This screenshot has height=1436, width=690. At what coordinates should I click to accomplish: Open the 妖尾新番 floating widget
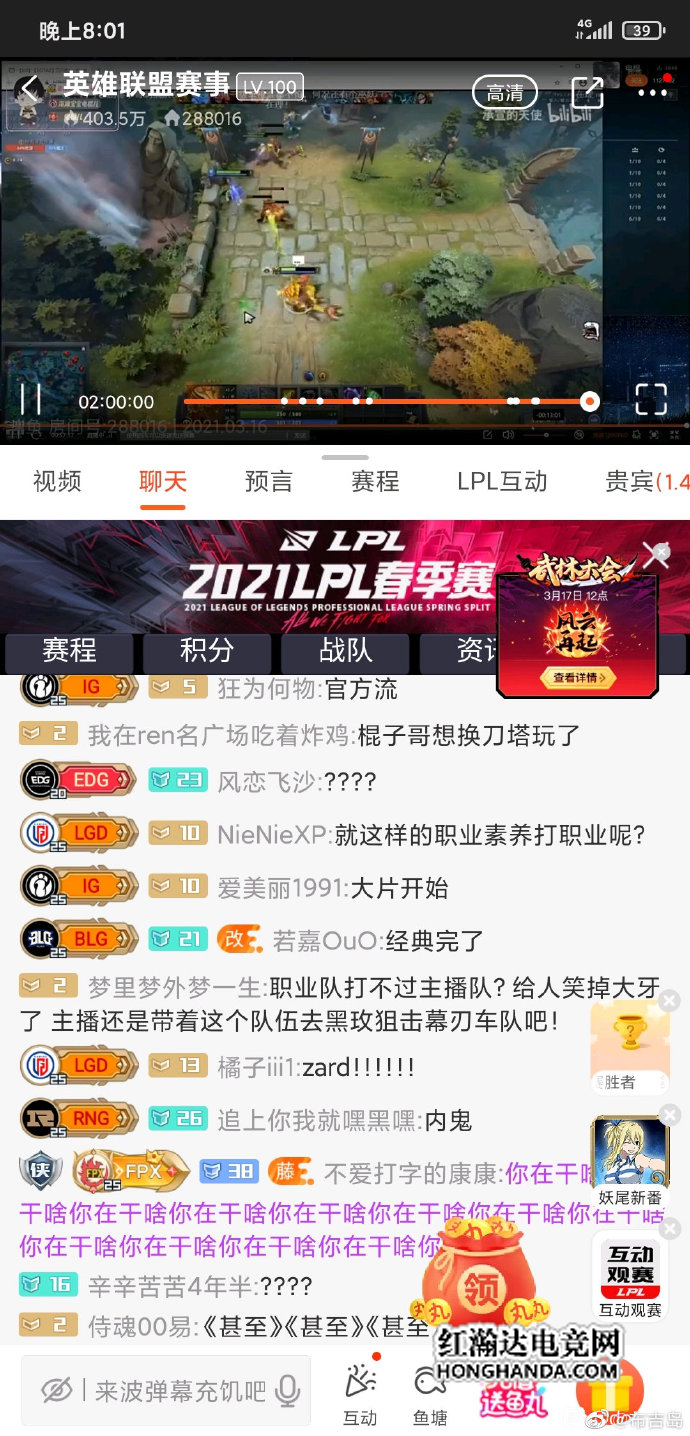click(630, 1160)
